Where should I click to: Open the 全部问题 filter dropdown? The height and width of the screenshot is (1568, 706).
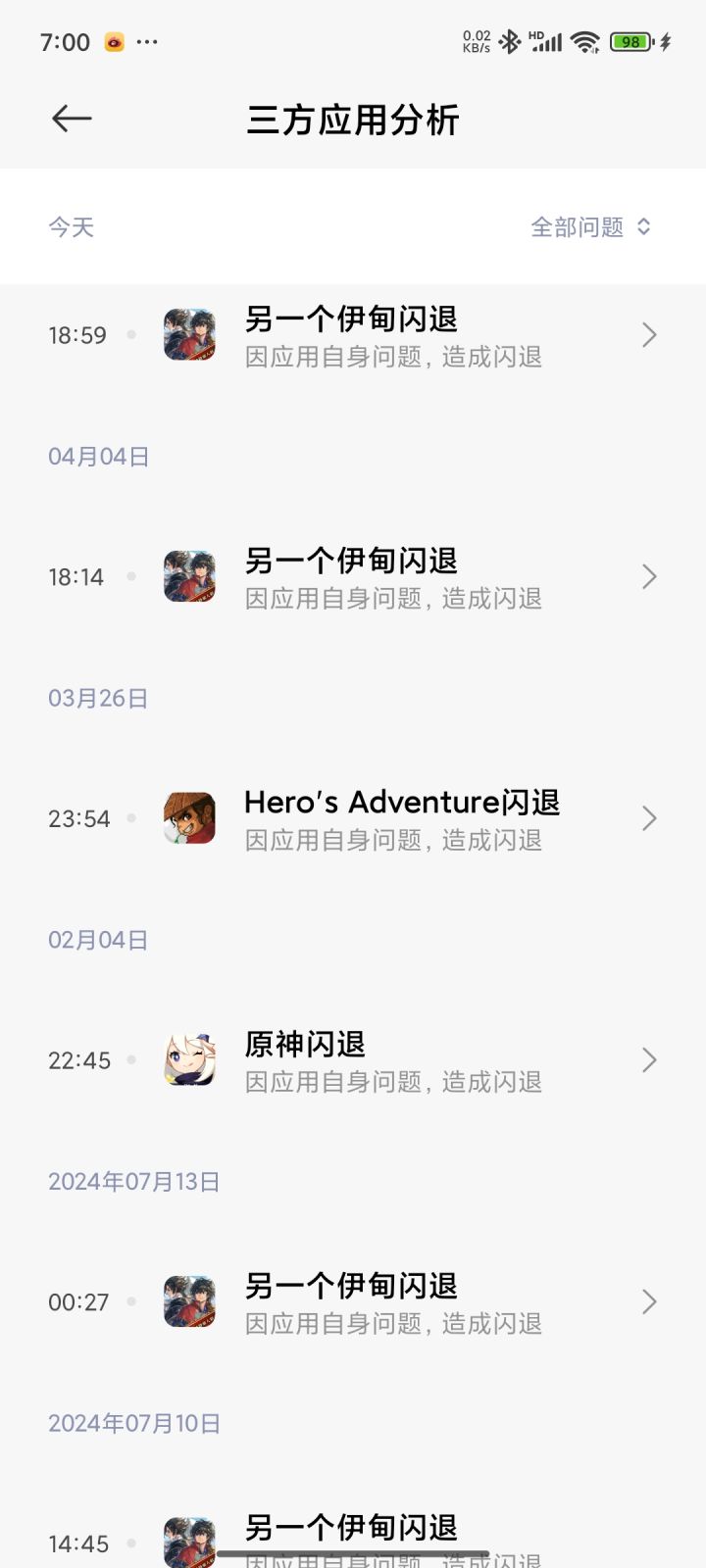[588, 226]
